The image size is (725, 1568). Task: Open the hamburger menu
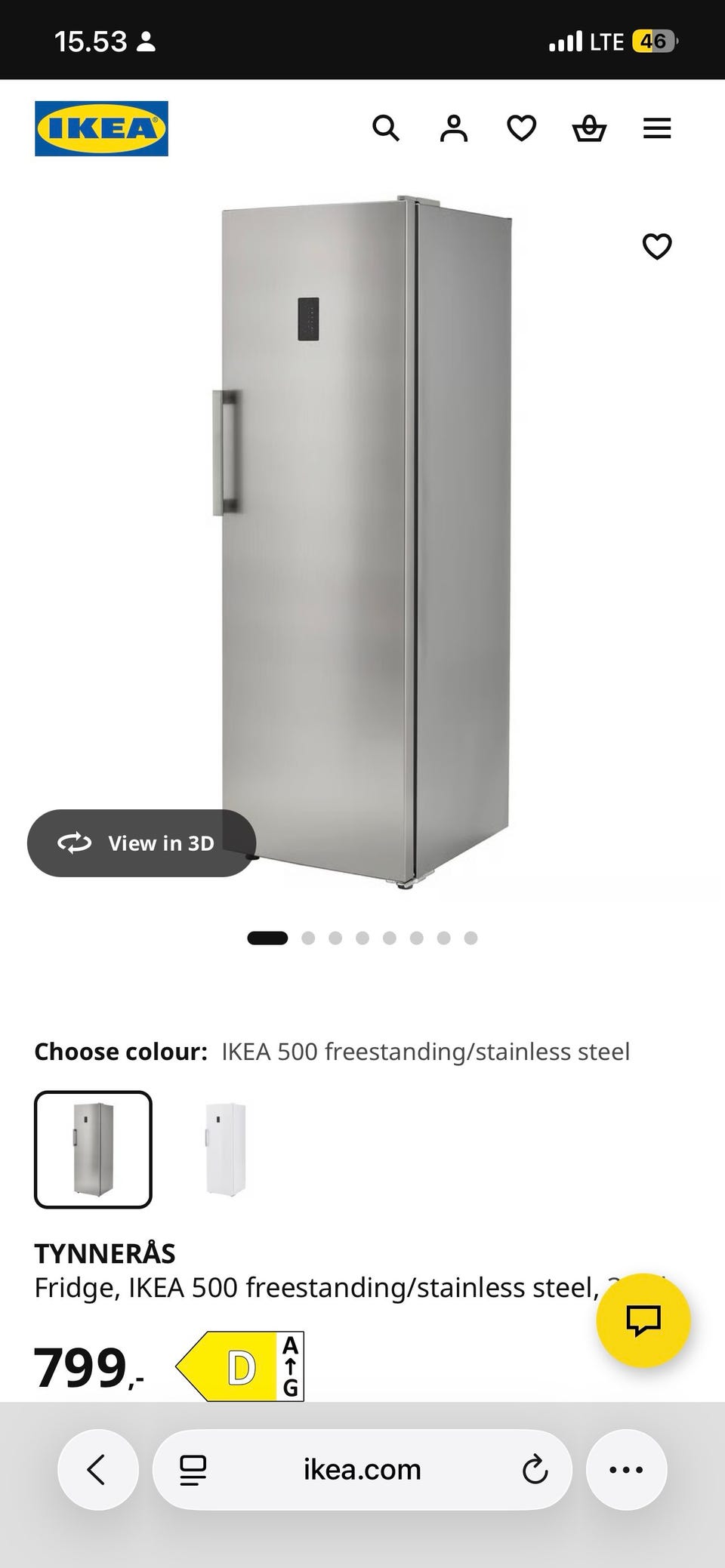[657, 128]
